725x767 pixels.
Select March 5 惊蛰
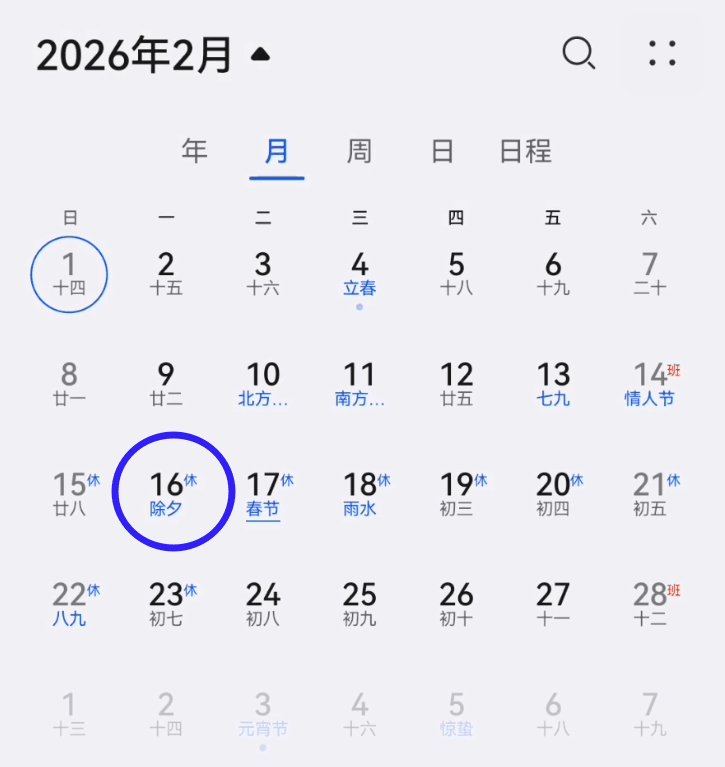(456, 714)
